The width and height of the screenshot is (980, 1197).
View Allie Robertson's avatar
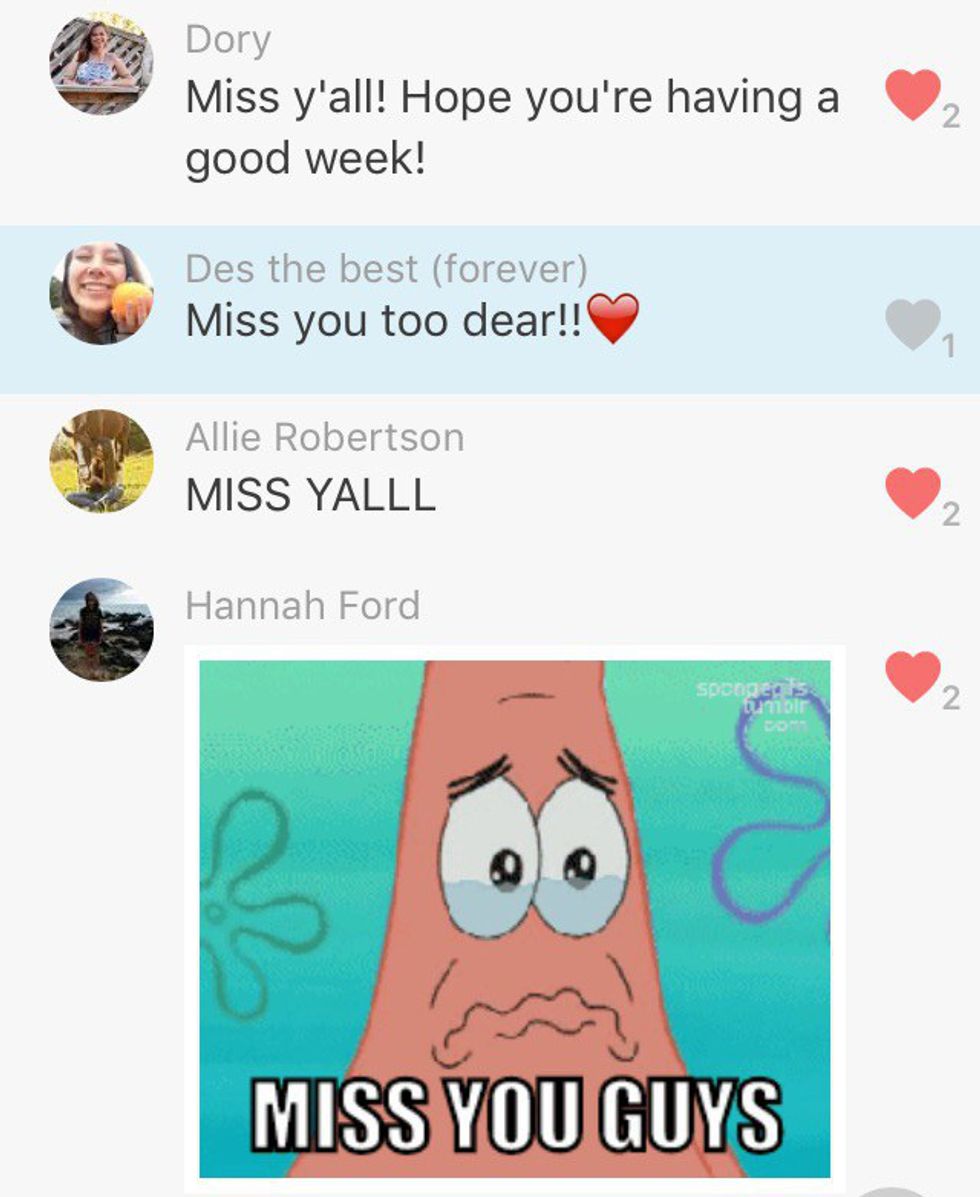[x=101, y=460]
